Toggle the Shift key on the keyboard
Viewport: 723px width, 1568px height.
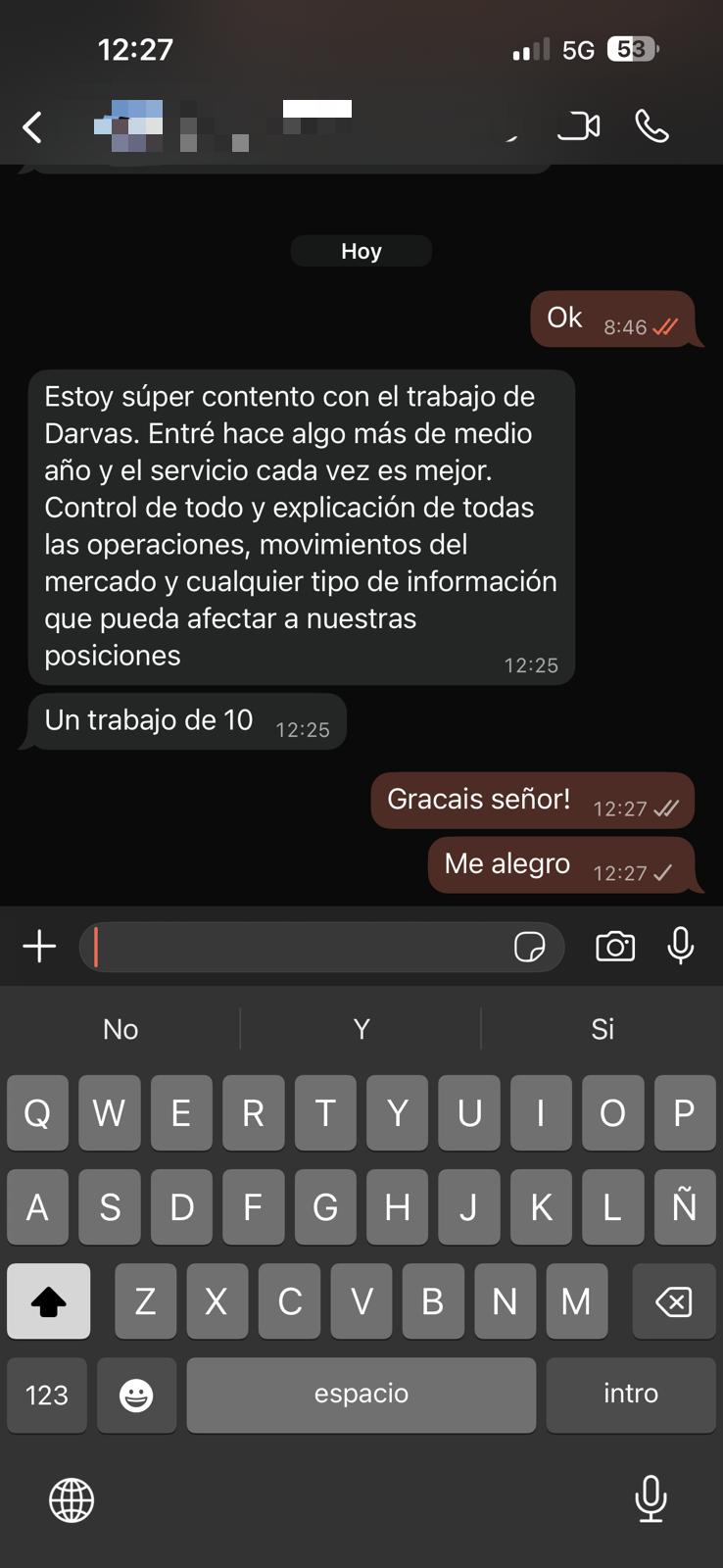[x=48, y=1300]
